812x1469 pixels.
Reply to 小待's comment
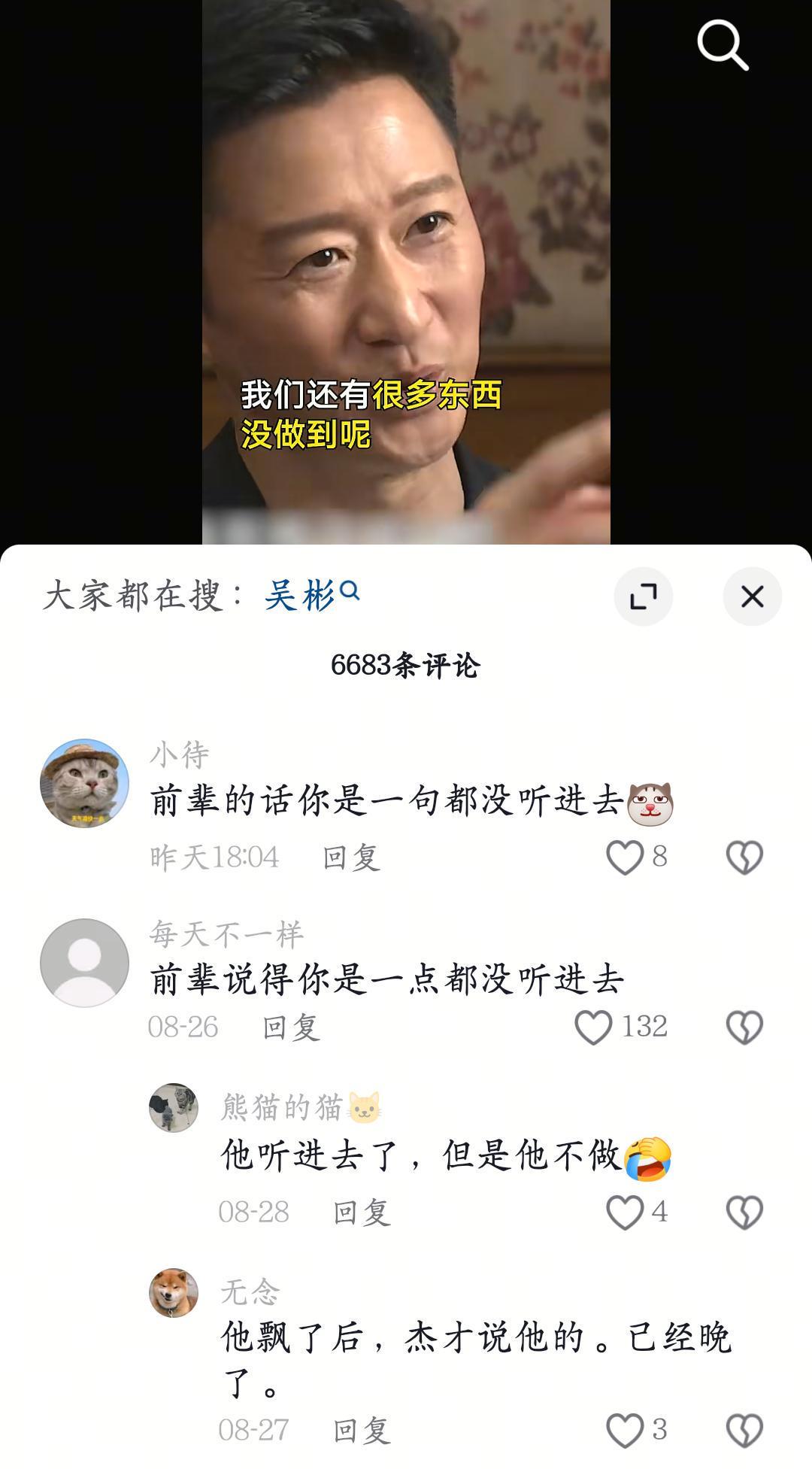pyautogui.click(x=351, y=857)
